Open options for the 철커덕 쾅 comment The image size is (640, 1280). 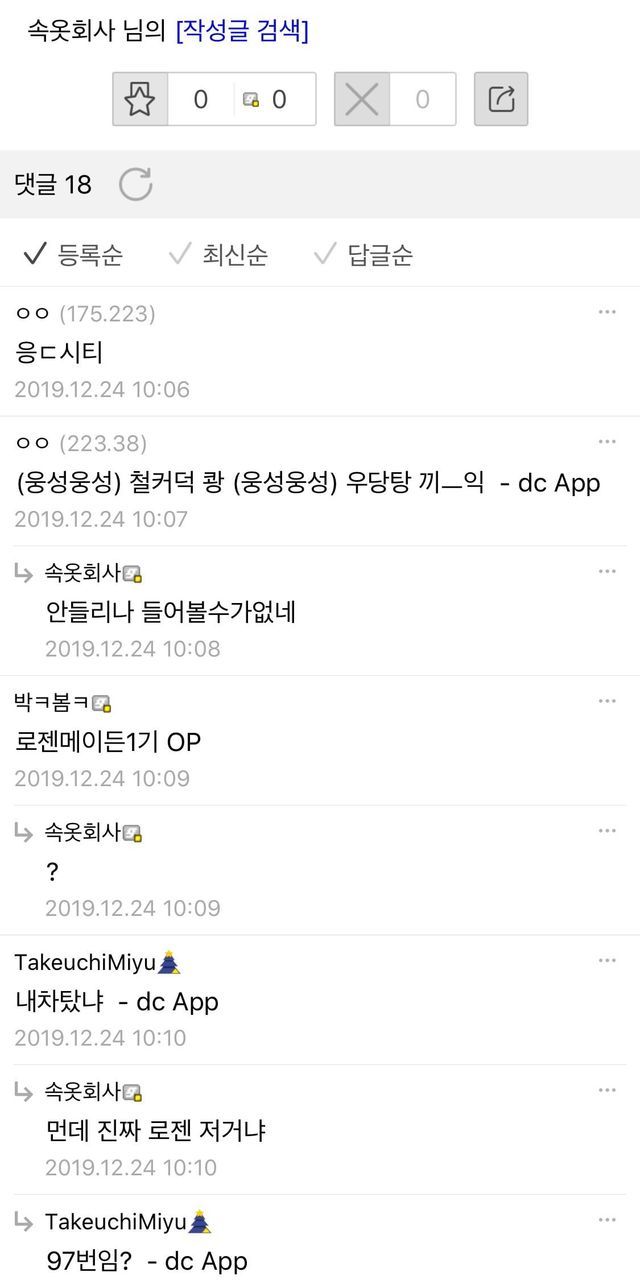click(607, 442)
